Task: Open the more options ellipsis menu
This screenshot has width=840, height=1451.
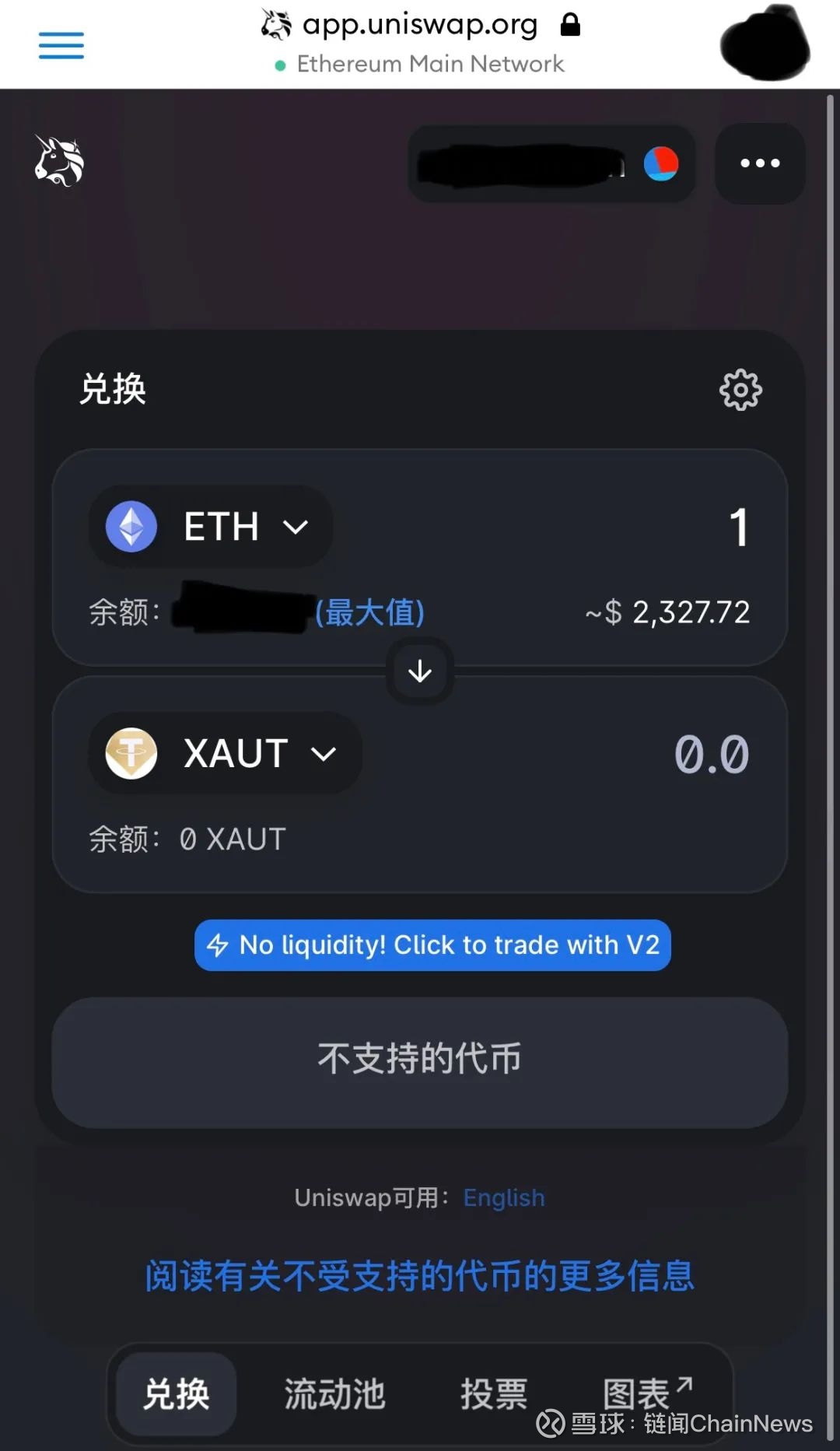Action: (x=758, y=163)
